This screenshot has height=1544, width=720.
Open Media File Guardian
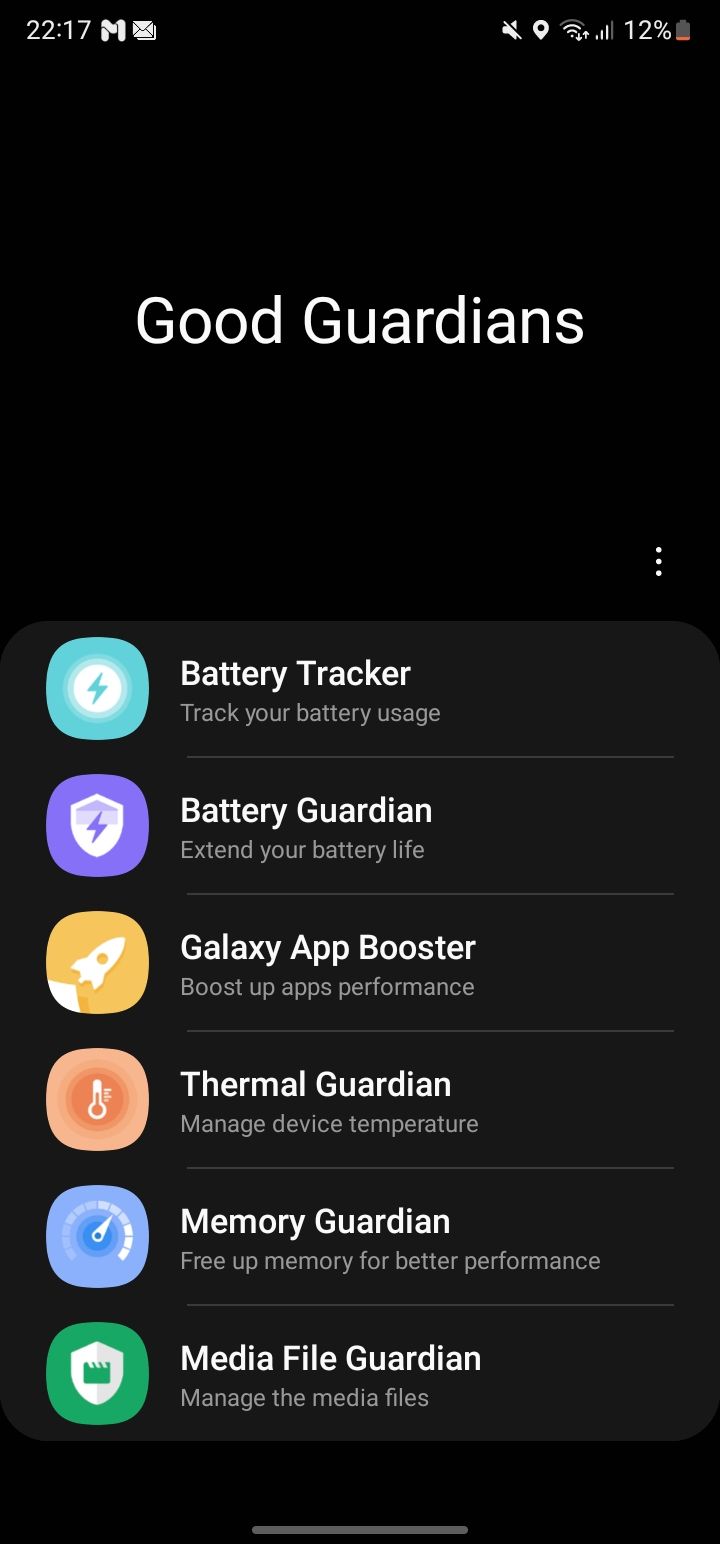click(360, 1374)
